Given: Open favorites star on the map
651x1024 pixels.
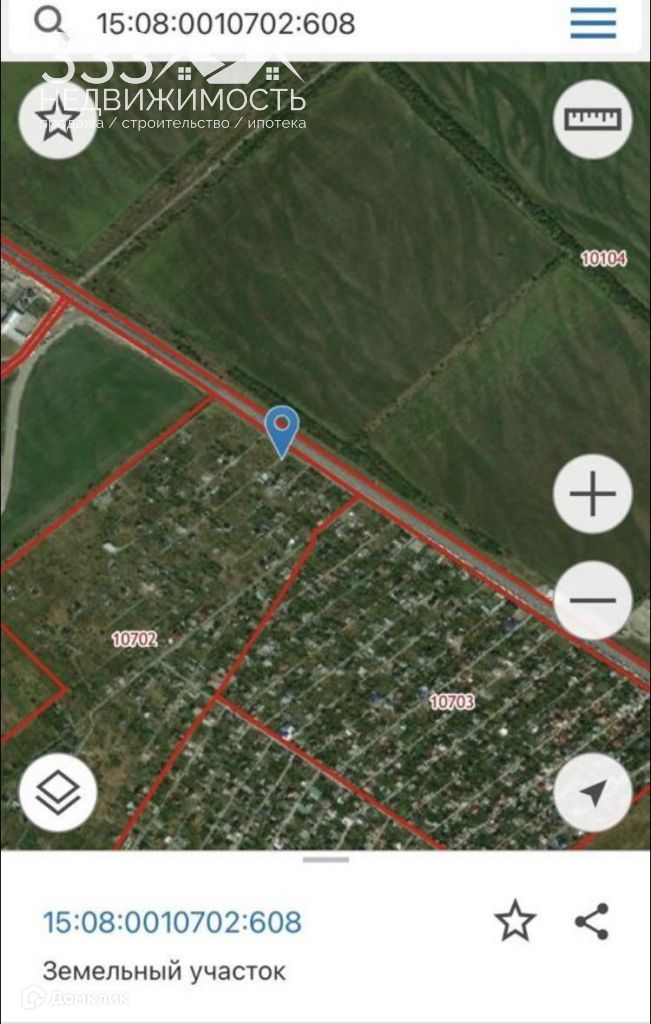Looking at the screenshot, I should [57, 120].
